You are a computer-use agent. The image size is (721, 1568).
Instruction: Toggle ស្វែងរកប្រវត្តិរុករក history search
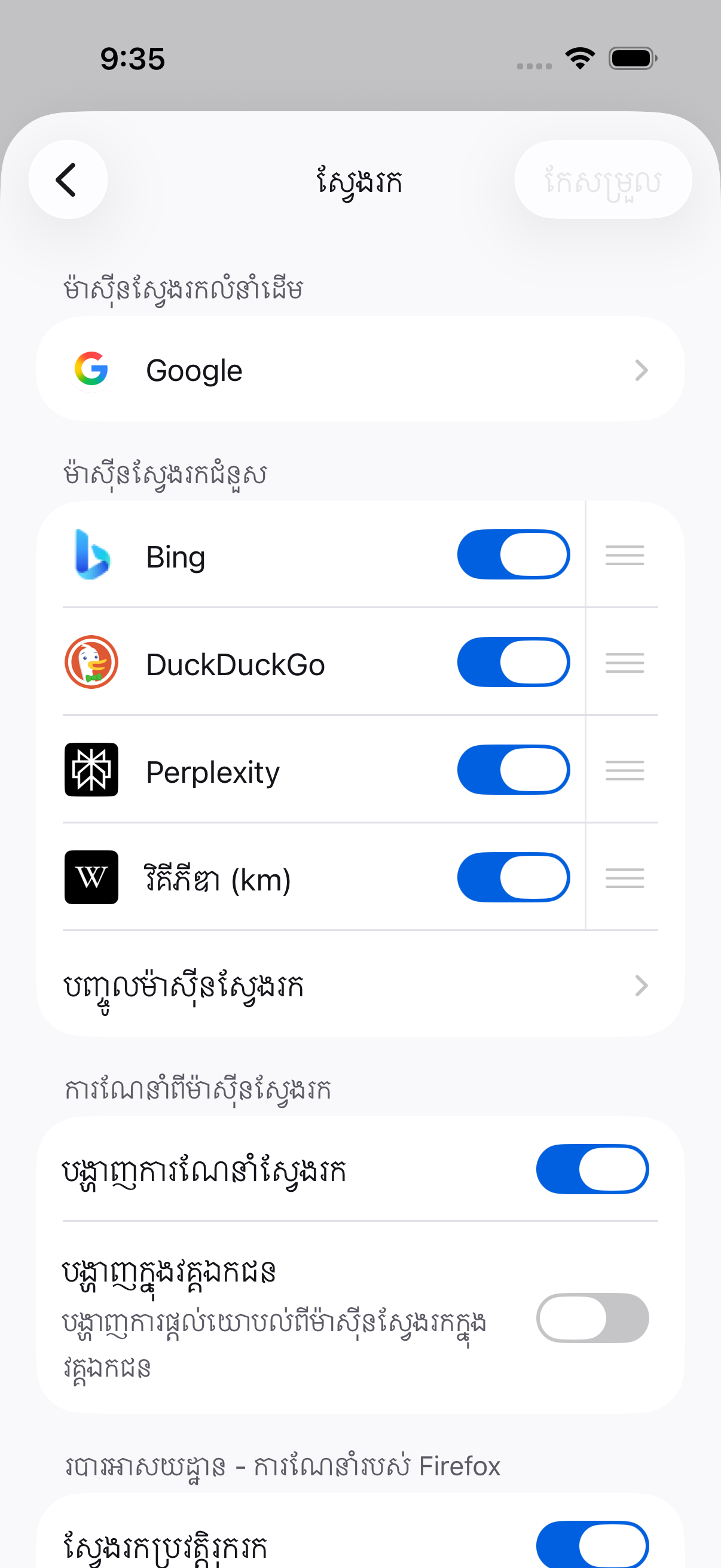point(591,1545)
